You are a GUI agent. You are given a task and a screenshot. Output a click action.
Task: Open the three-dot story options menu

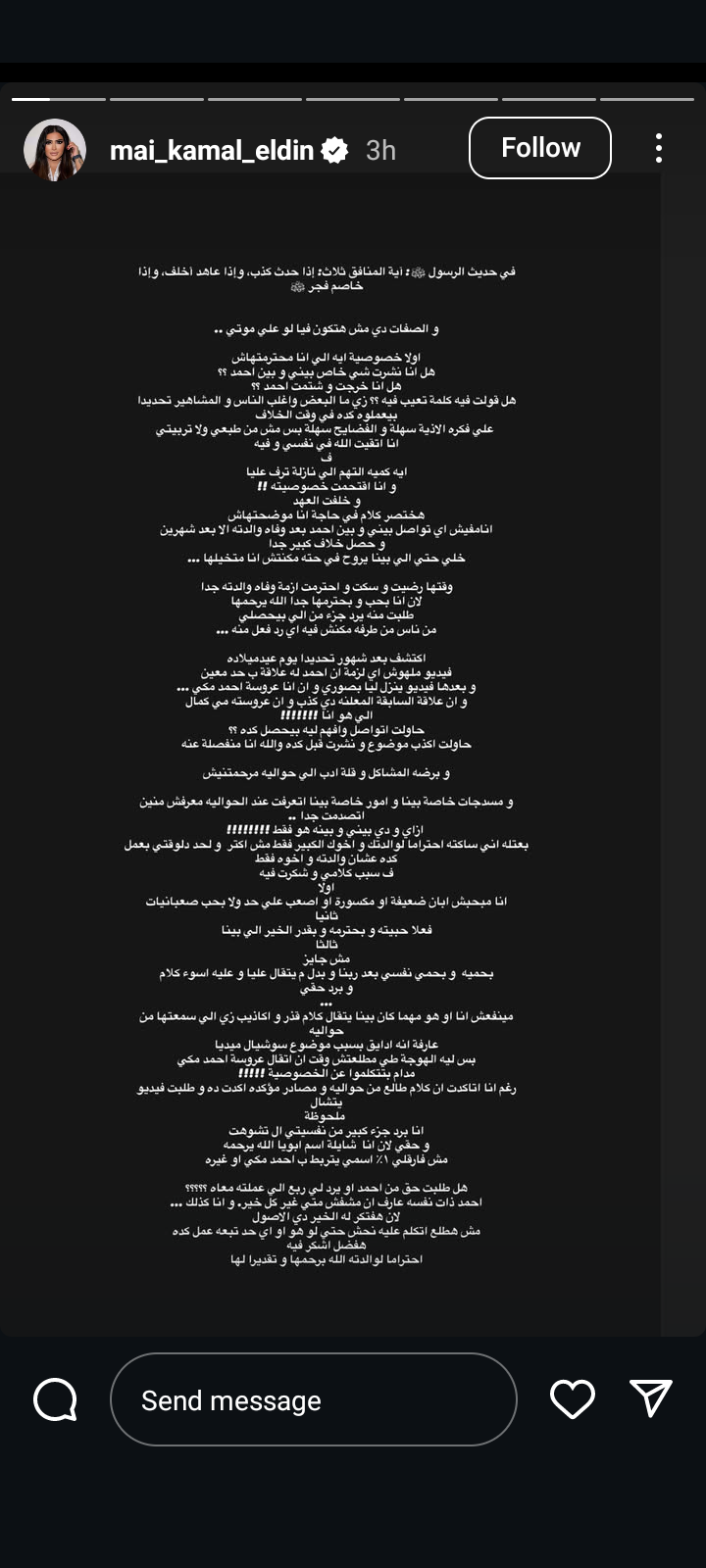click(x=659, y=148)
